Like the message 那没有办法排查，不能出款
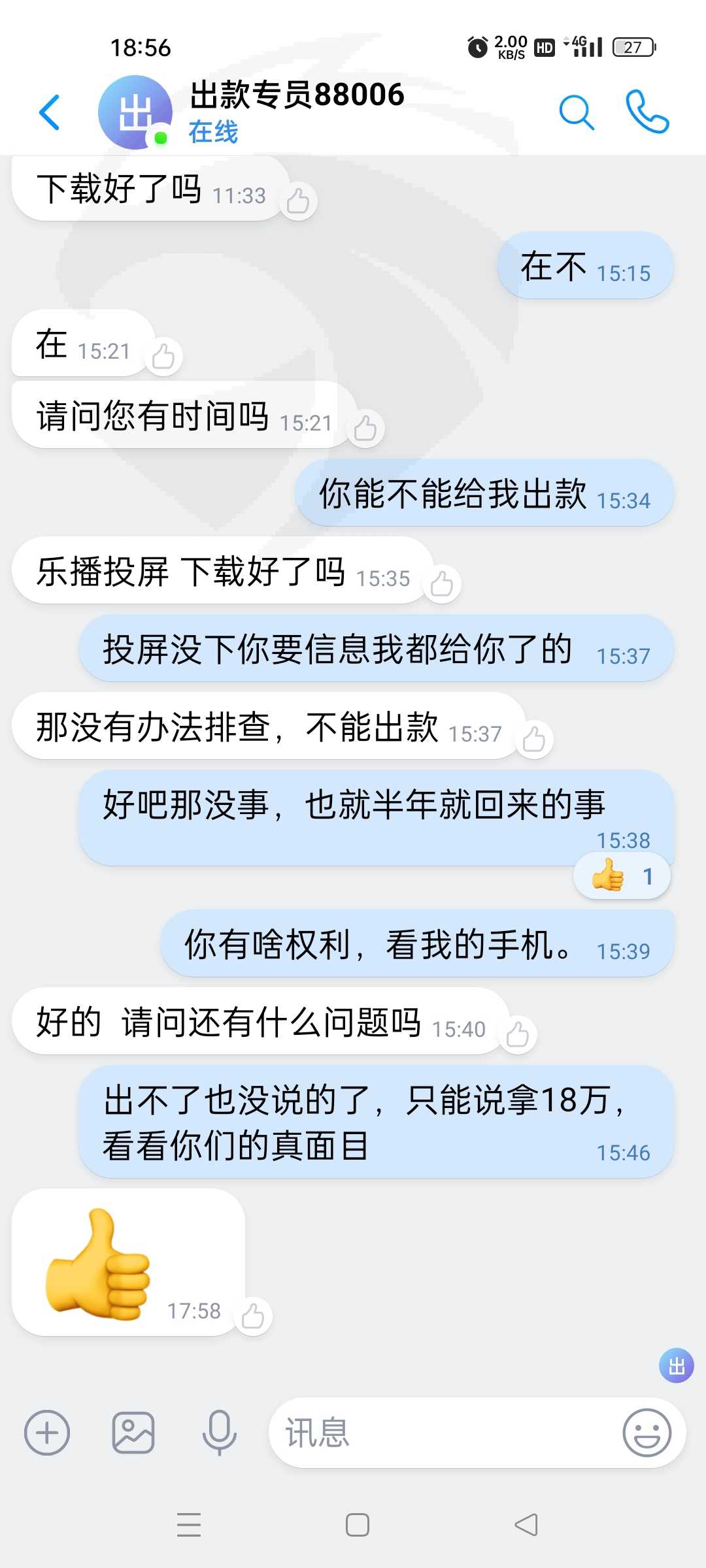 tap(534, 739)
